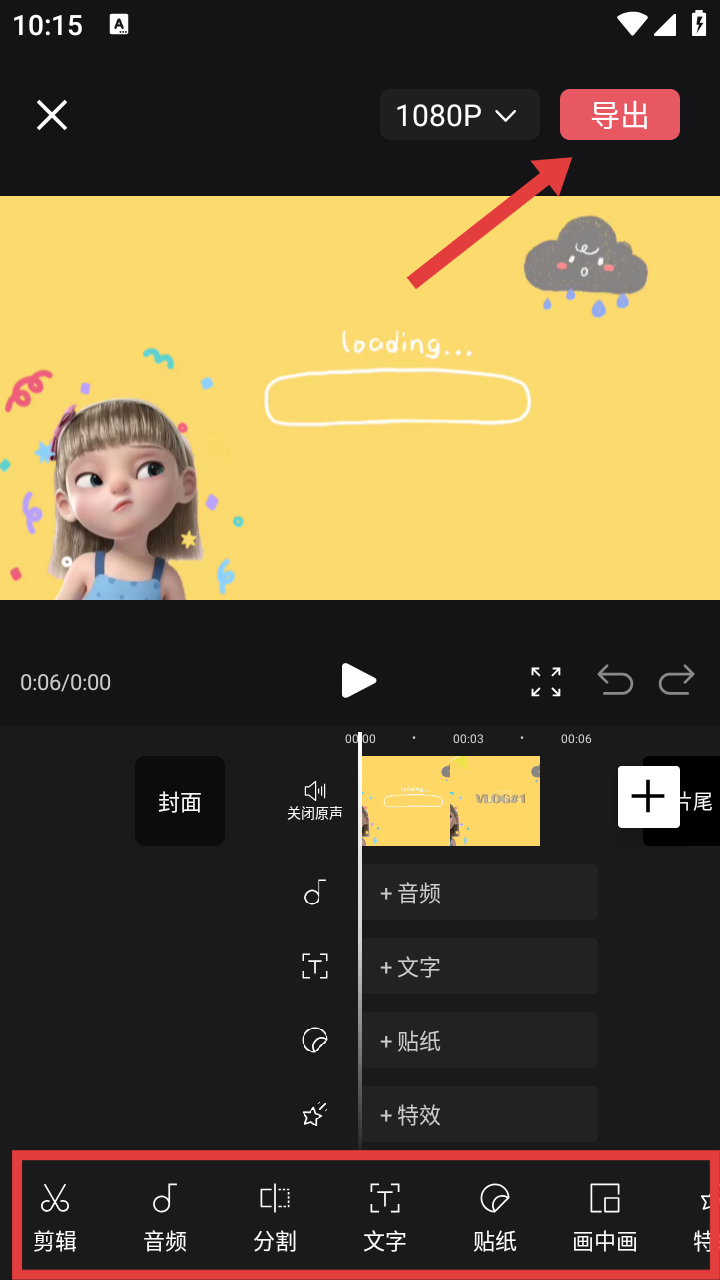Open the 音频 audio tool
Image resolution: width=720 pixels, height=1280 pixels.
[x=165, y=1216]
